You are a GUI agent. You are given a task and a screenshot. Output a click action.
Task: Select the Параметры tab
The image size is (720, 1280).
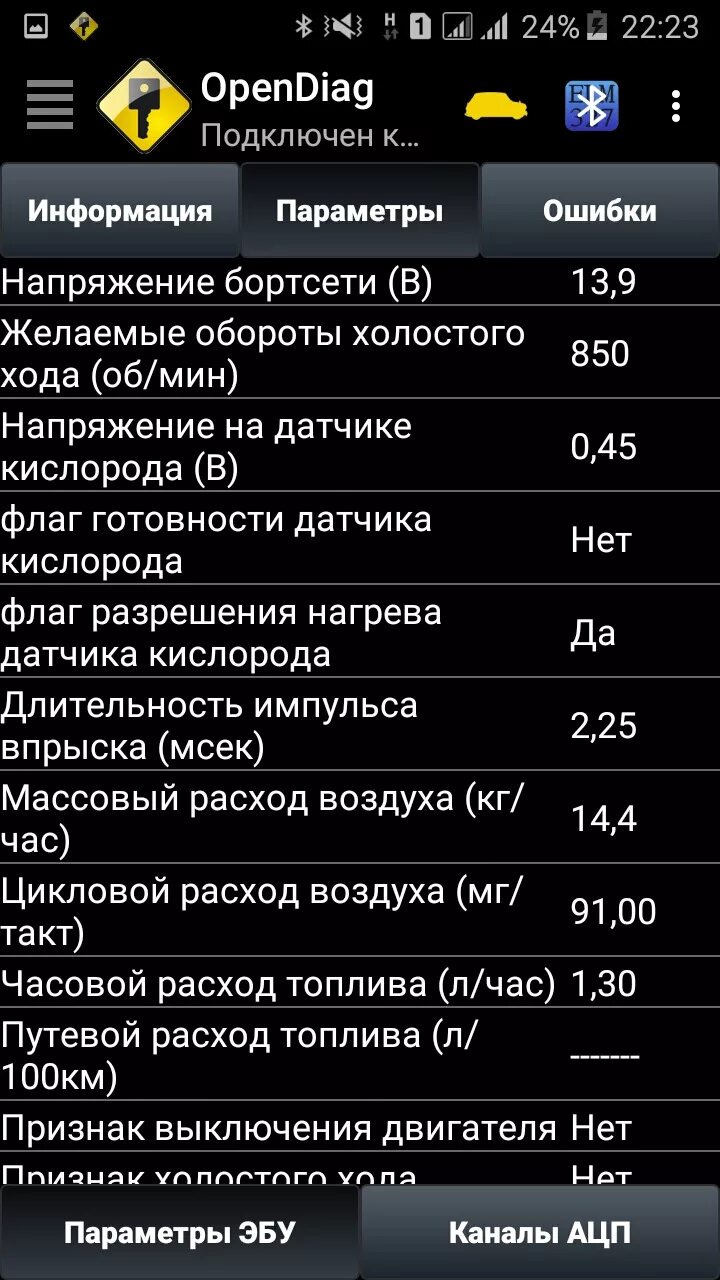(x=360, y=211)
